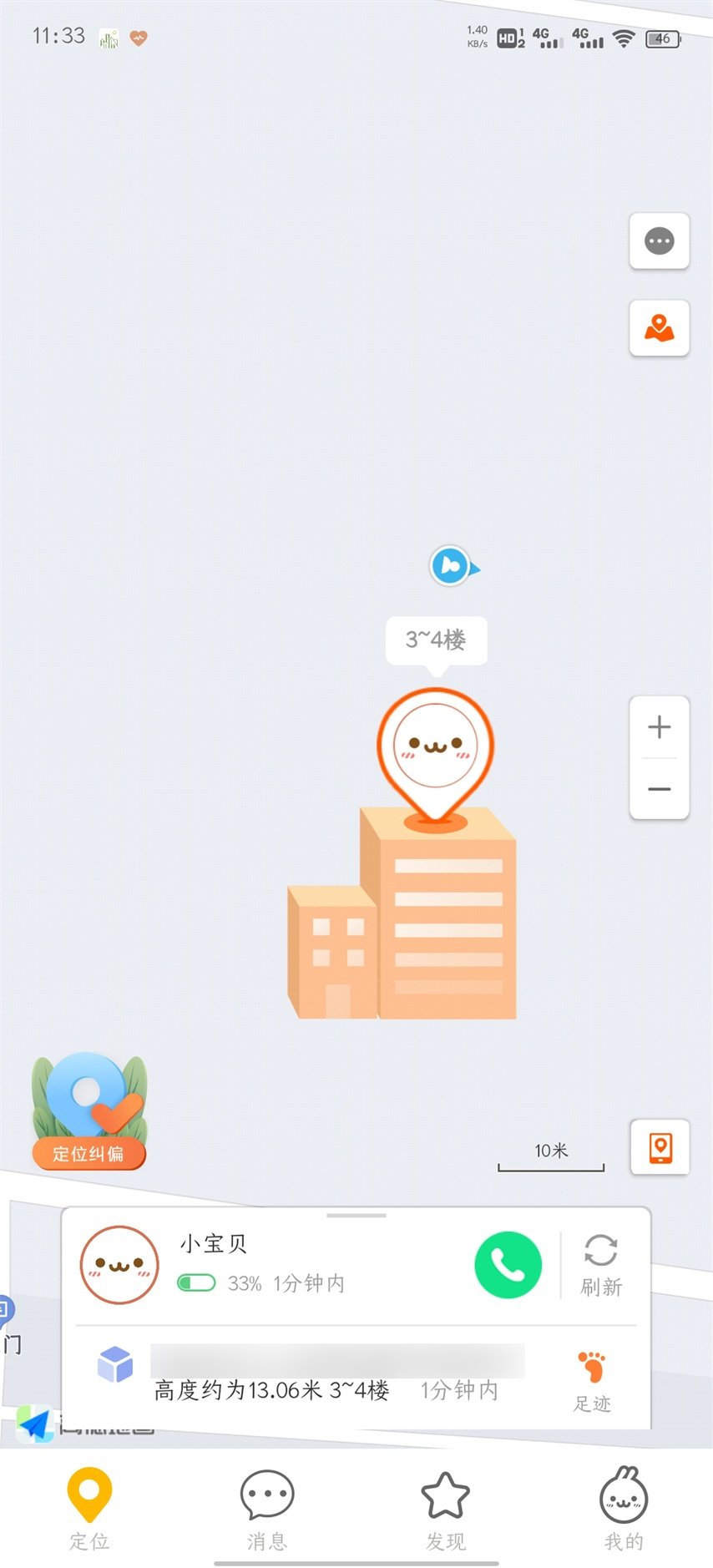Open 足迹 footprint history
Image resolution: width=713 pixels, height=1568 pixels.
tap(592, 1381)
